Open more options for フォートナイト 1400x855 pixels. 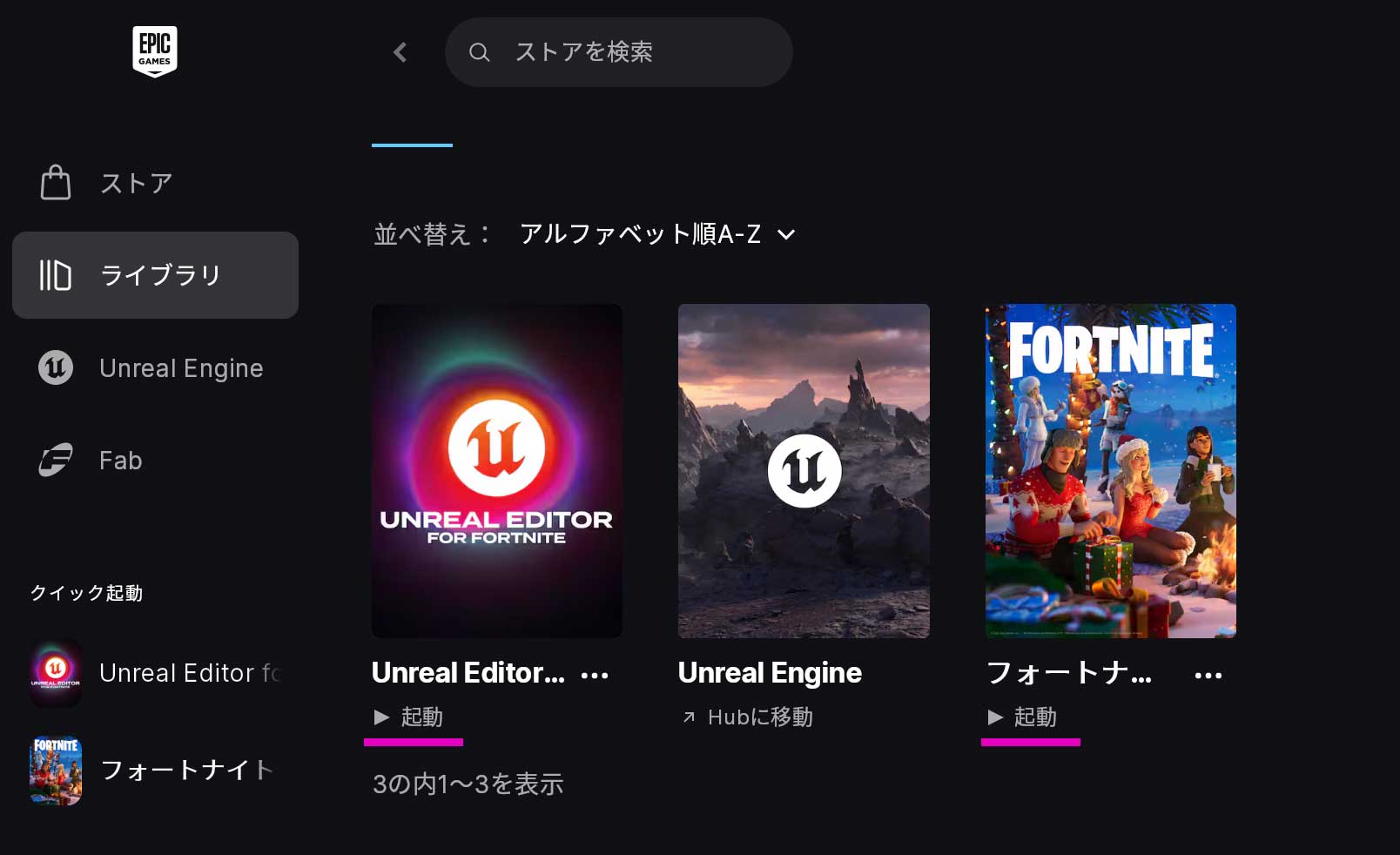[x=1208, y=676]
